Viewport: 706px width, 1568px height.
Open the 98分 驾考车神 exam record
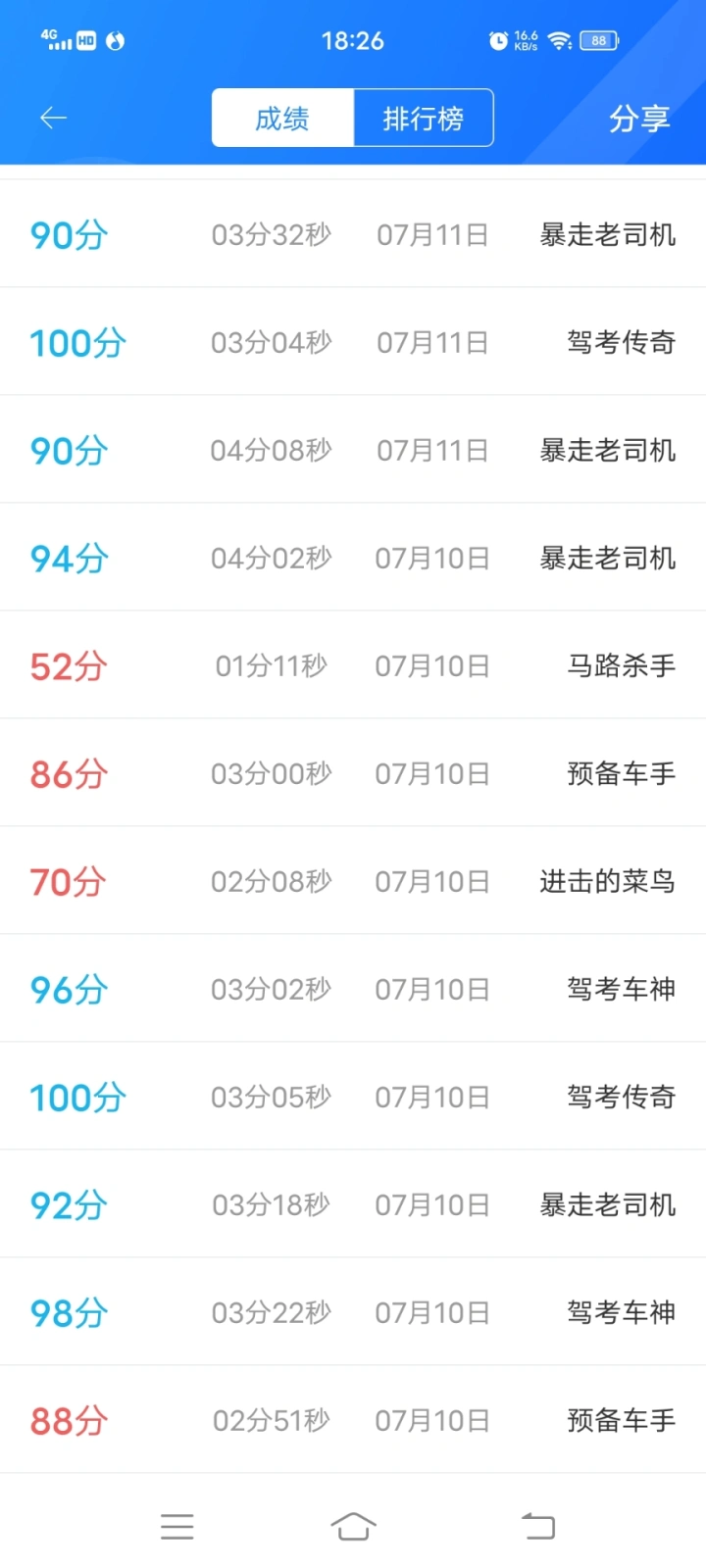353,1312
